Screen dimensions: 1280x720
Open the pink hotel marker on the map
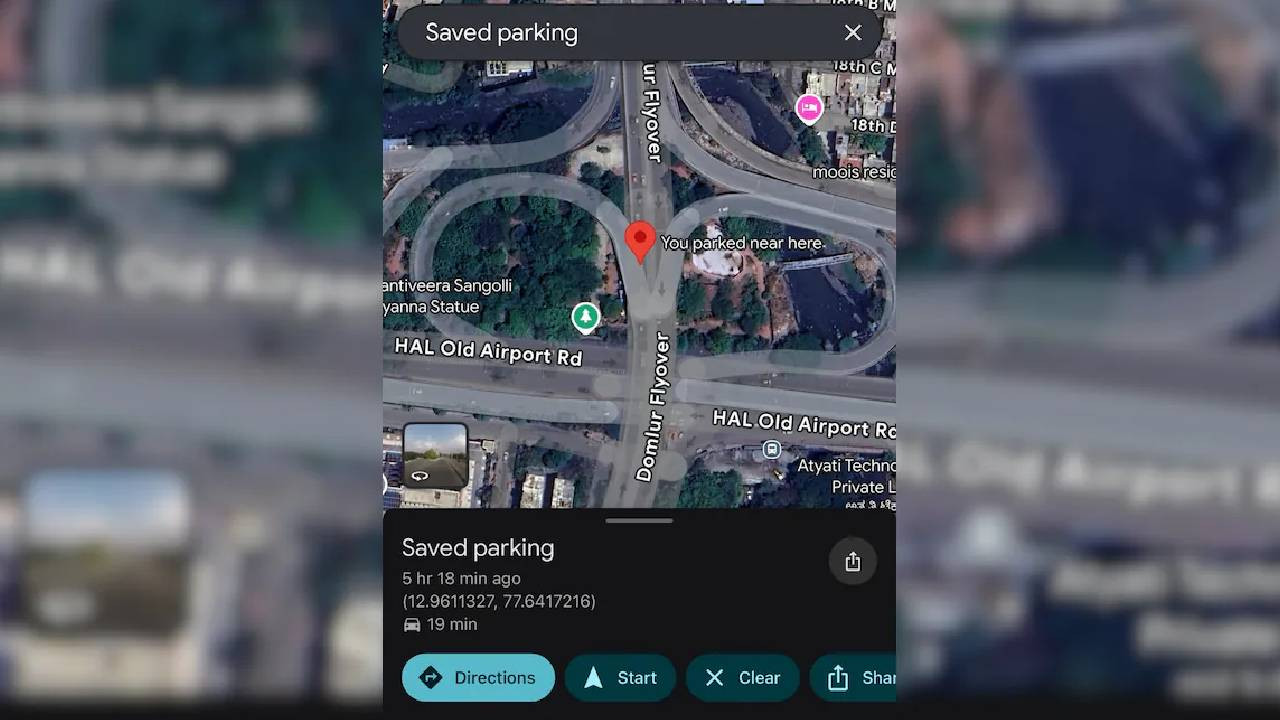tap(809, 108)
